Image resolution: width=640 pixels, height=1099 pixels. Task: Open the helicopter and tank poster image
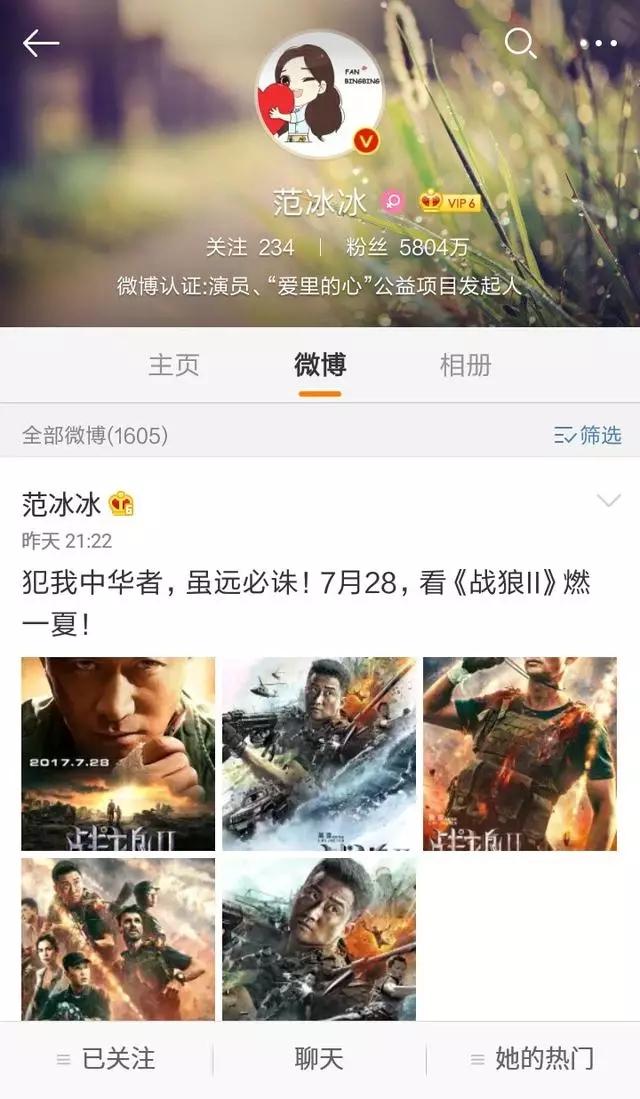pyautogui.click(x=319, y=753)
